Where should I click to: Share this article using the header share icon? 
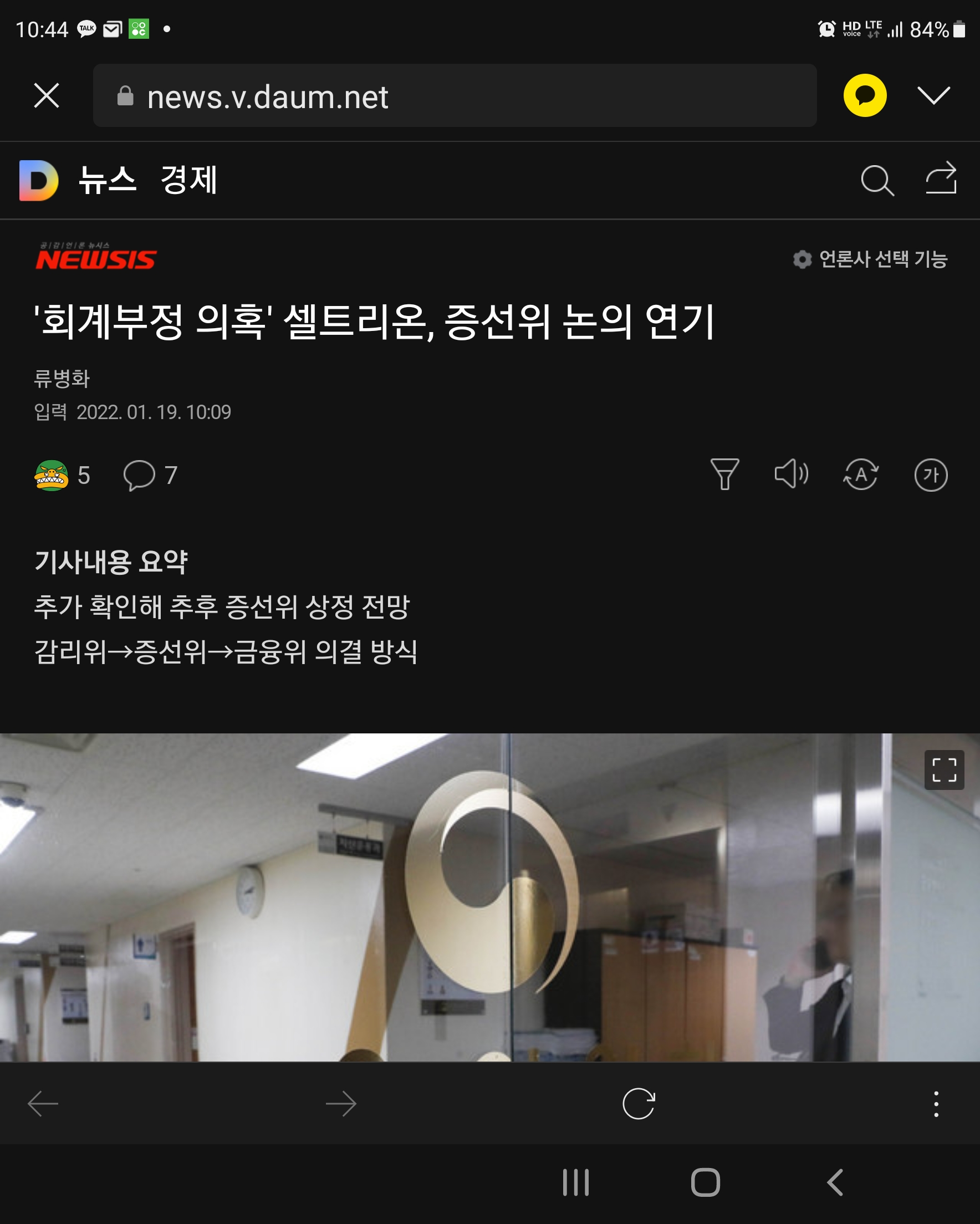pos(941,179)
